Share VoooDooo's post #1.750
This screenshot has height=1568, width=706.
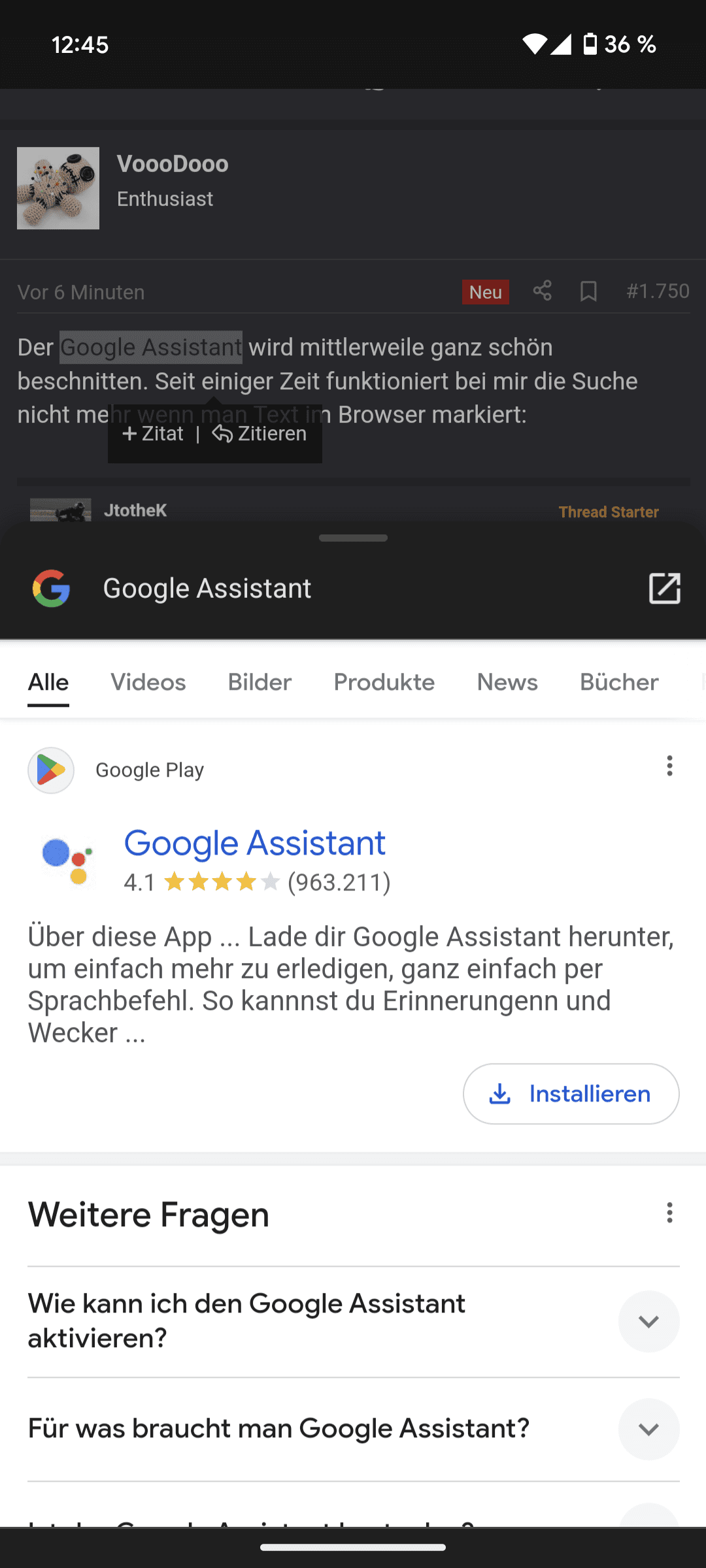542,291
